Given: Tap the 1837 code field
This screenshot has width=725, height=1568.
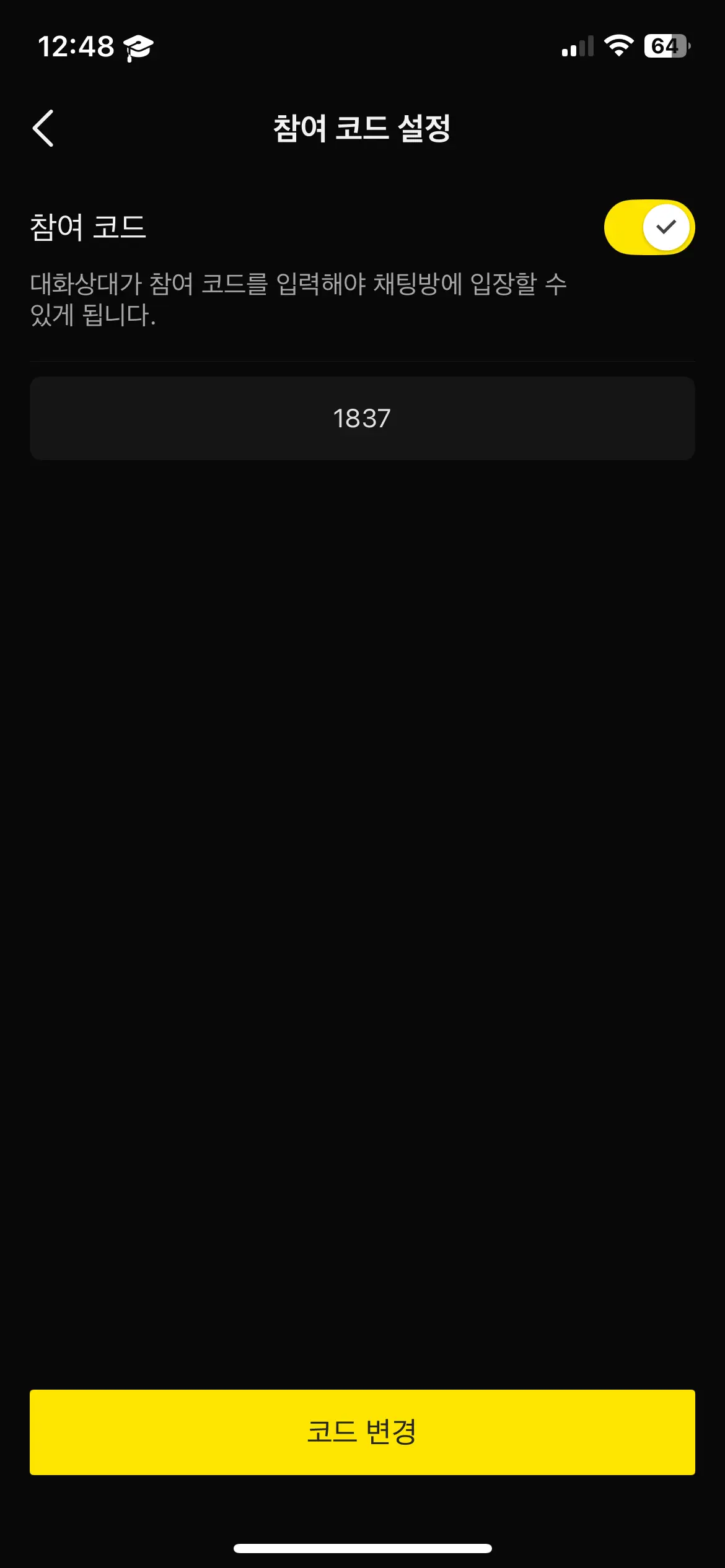Looking at the screenshot, I should tap(362, 418).
